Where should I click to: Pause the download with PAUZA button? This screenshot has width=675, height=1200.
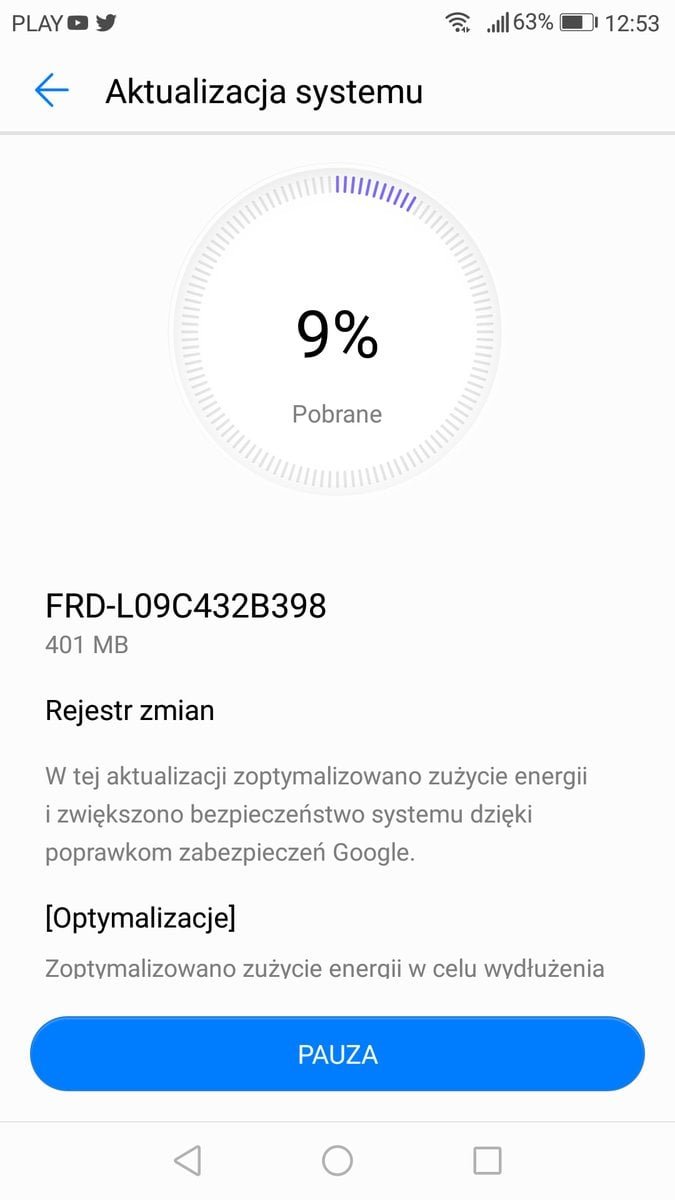click(x=337, y=1054)
